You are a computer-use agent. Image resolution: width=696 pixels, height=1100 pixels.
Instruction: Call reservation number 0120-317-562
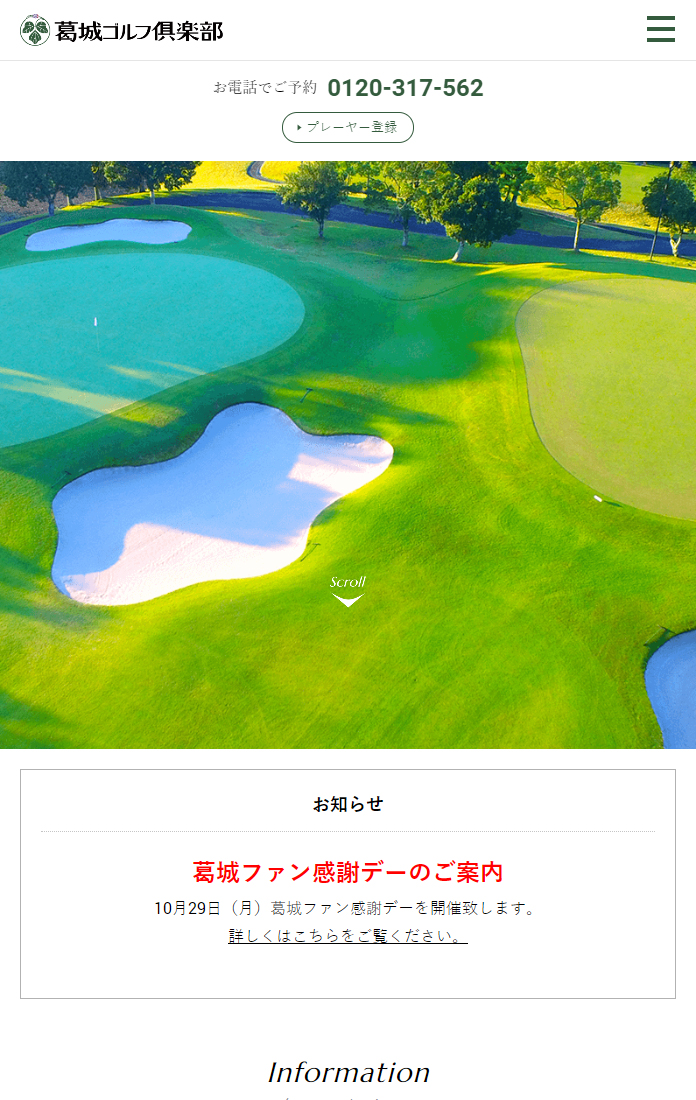tap(405, 88)
